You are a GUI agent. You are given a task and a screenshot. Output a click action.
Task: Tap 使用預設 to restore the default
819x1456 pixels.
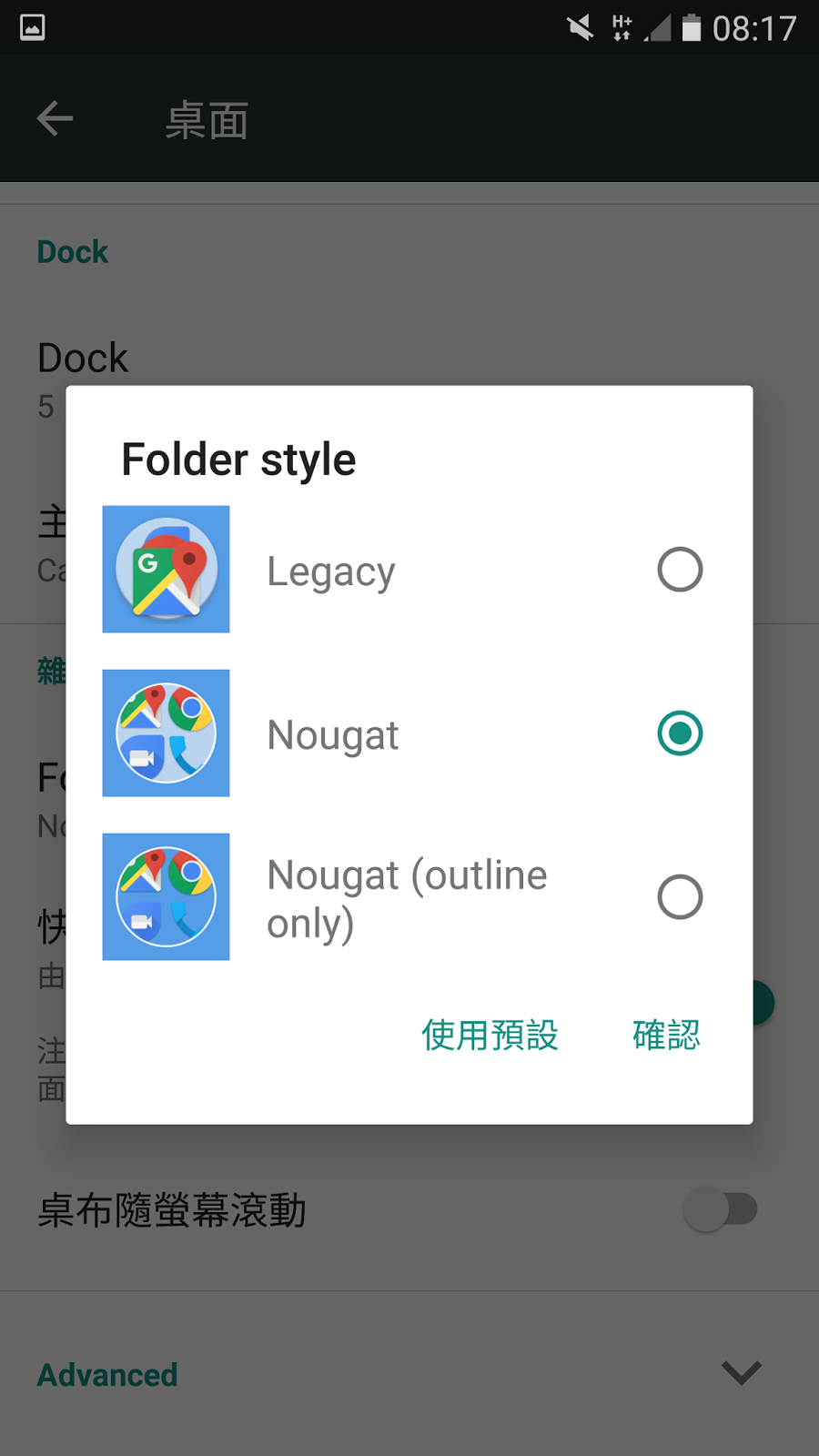pyautogui.click(x=490, y=1035)
